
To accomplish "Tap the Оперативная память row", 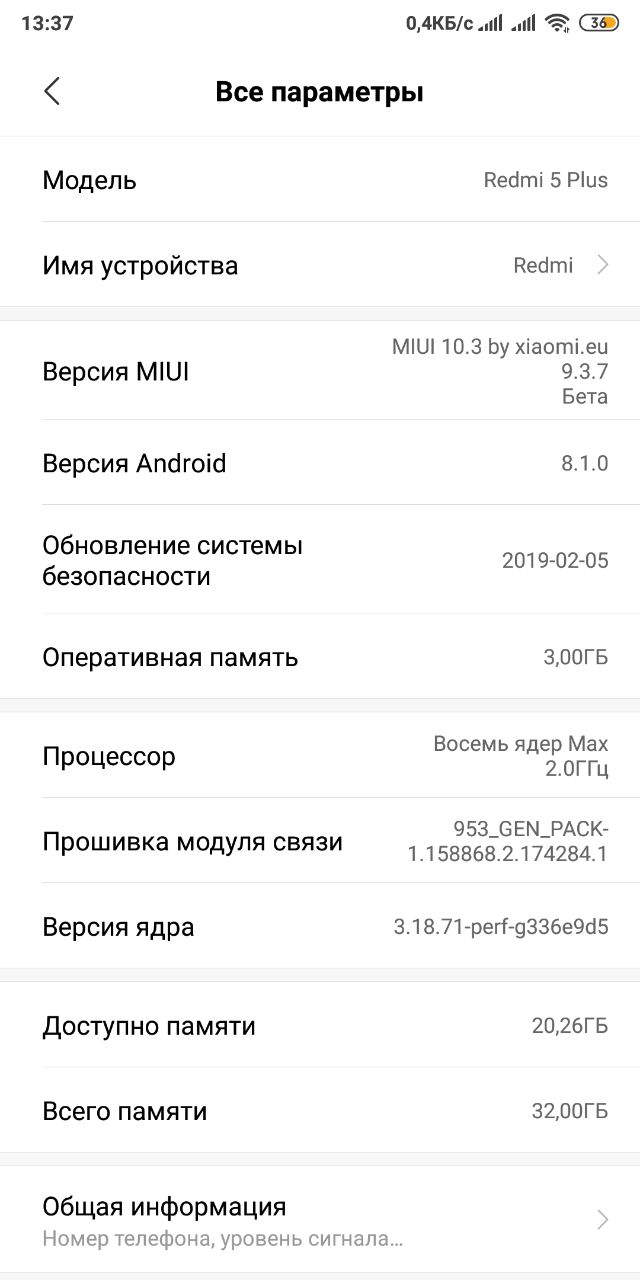I will point(320,657).
